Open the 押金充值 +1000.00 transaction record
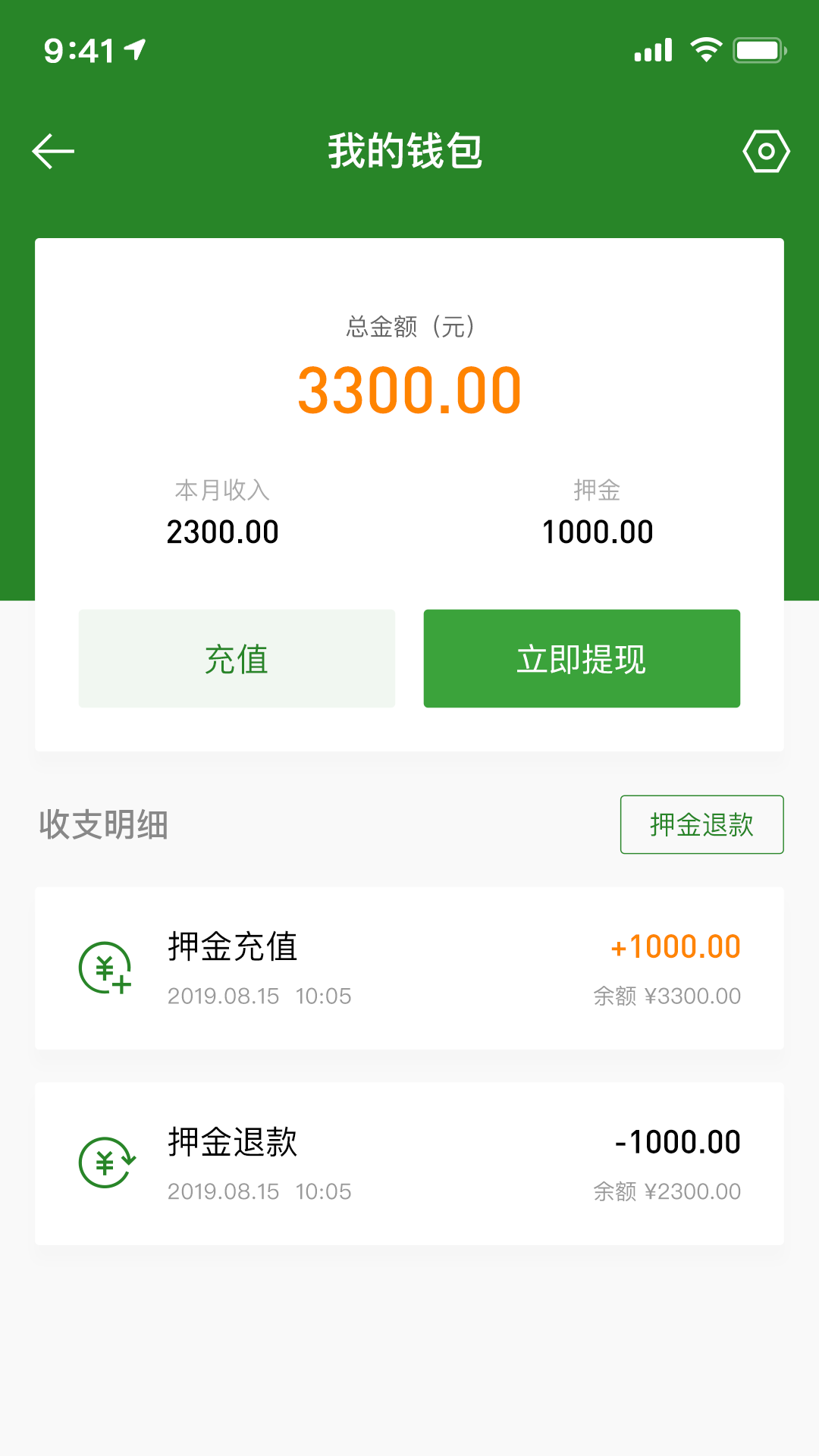The height and width of the screenshot is (1456, 819). [409, 968]
